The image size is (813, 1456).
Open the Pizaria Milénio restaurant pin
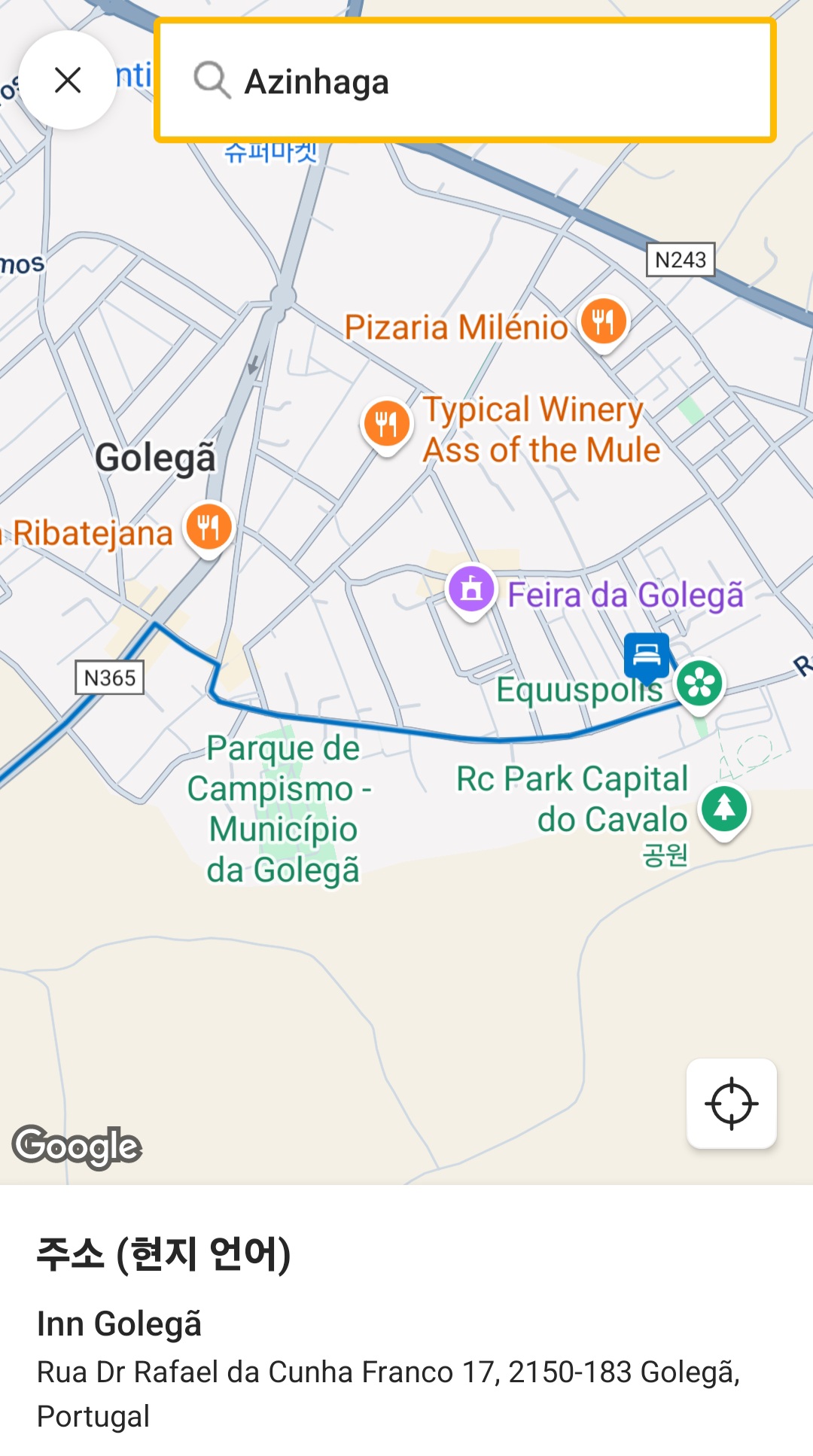pyautogui.click(x=603, y=324)
